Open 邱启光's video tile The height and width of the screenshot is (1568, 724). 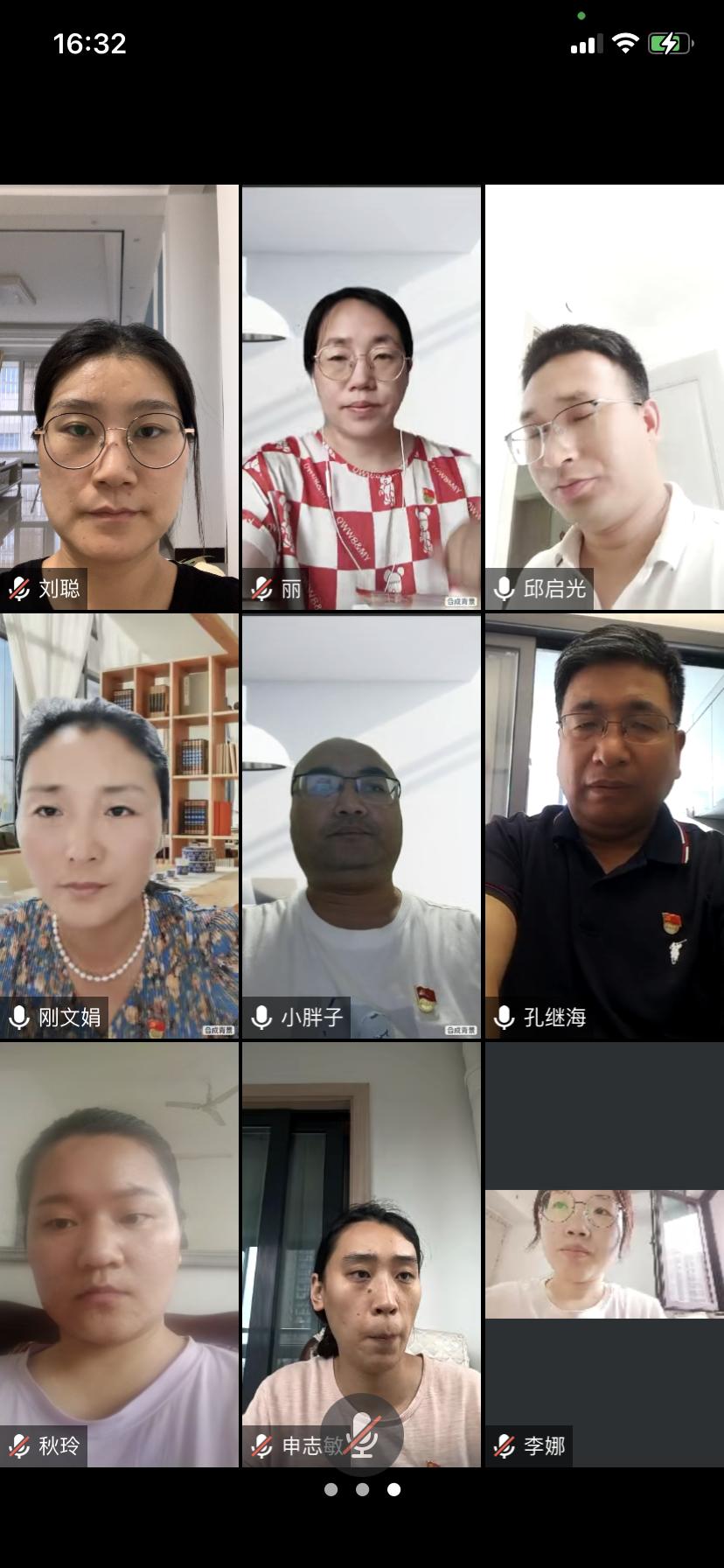604,398
